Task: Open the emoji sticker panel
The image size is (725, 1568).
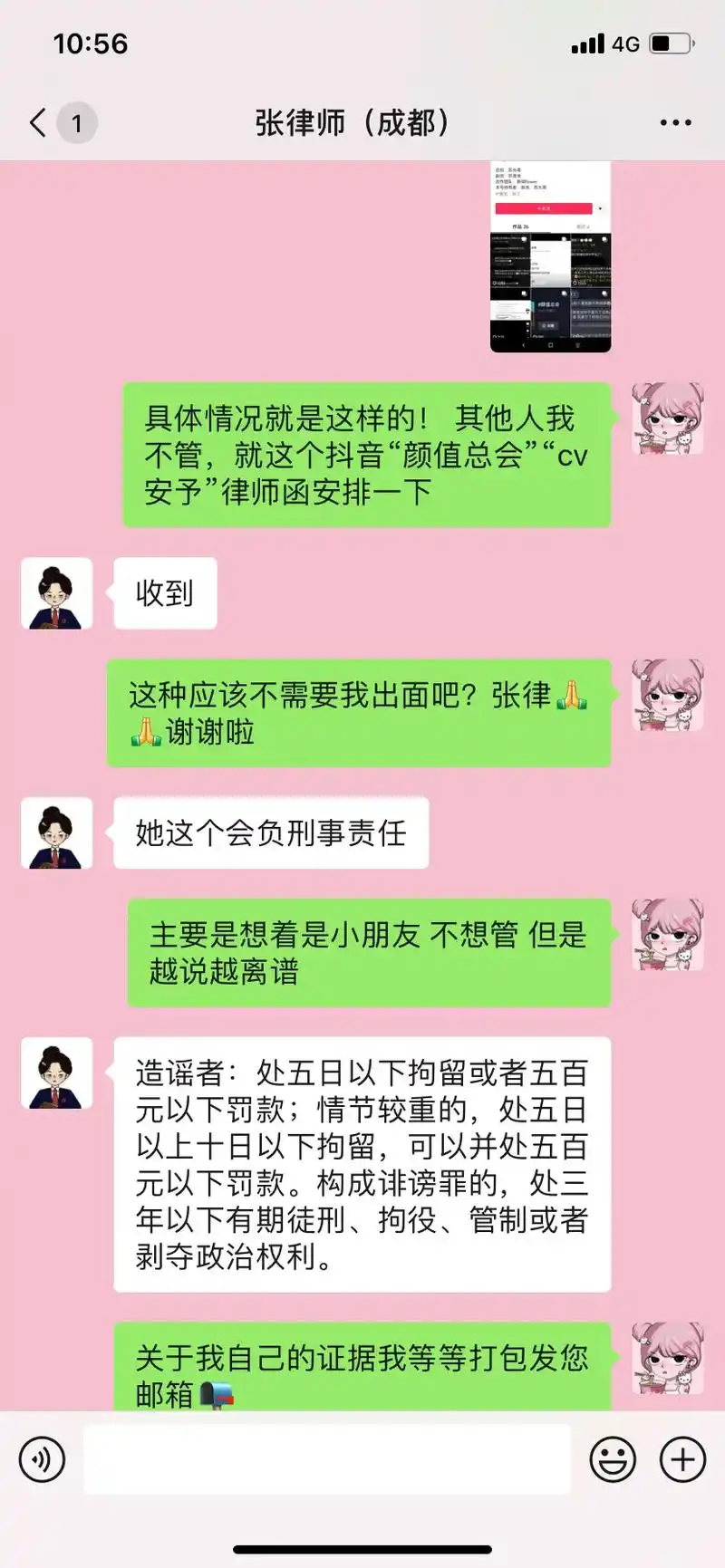Action: pyautogui.click(x=613, y=1459)
